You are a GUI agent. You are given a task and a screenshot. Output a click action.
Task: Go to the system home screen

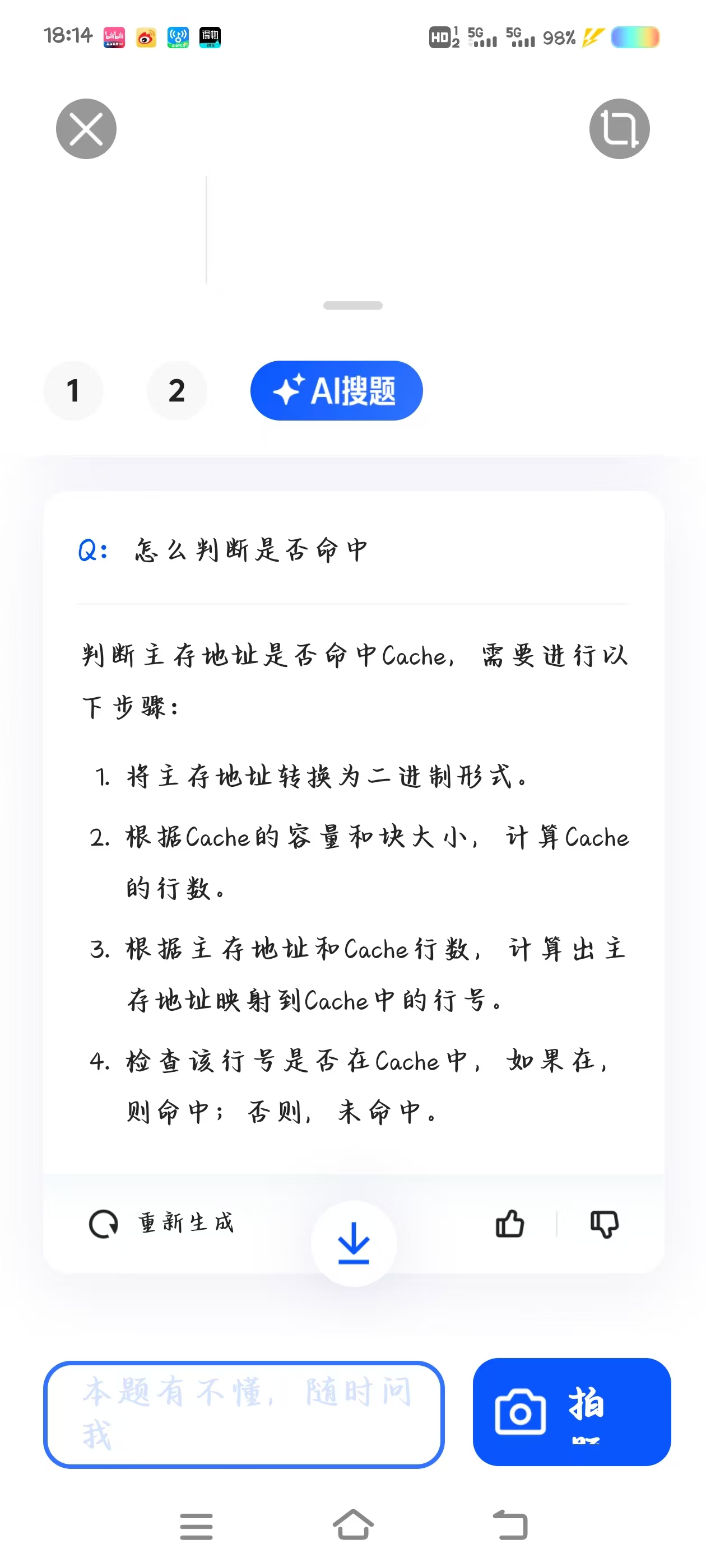[x=354, y=1525]
